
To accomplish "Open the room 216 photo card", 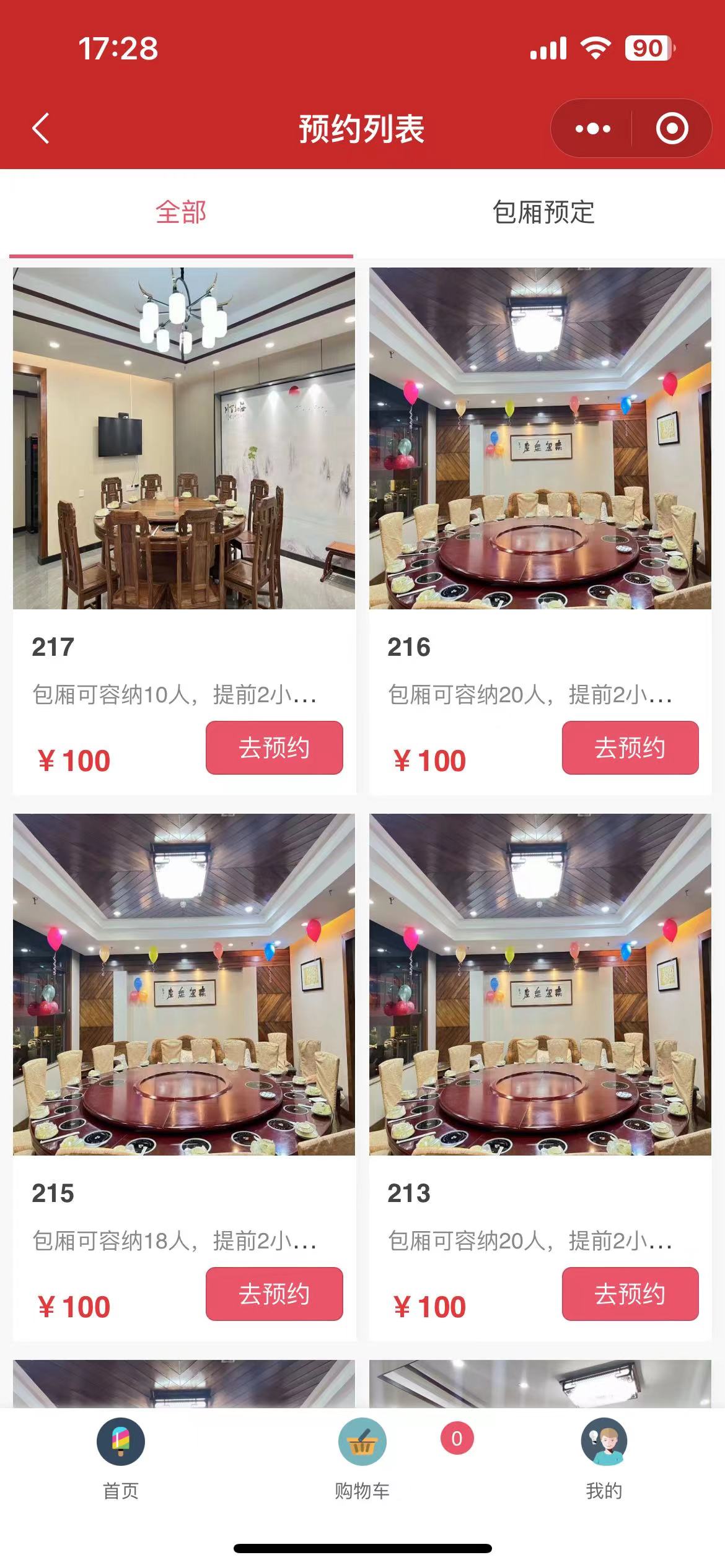I will (x=540, y=438).
